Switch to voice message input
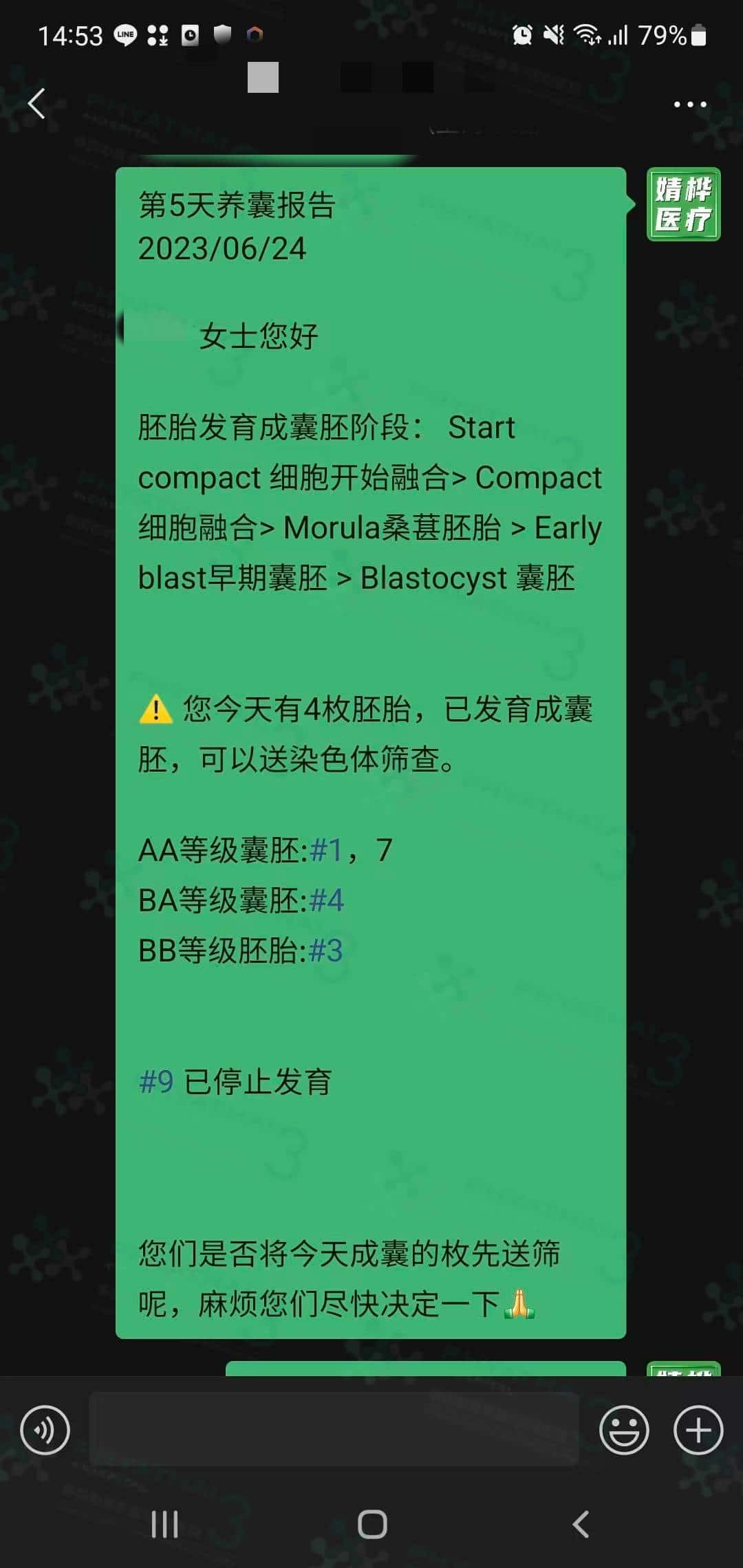The width and height of the screenshot is (743, 1568). [45, 1430]
